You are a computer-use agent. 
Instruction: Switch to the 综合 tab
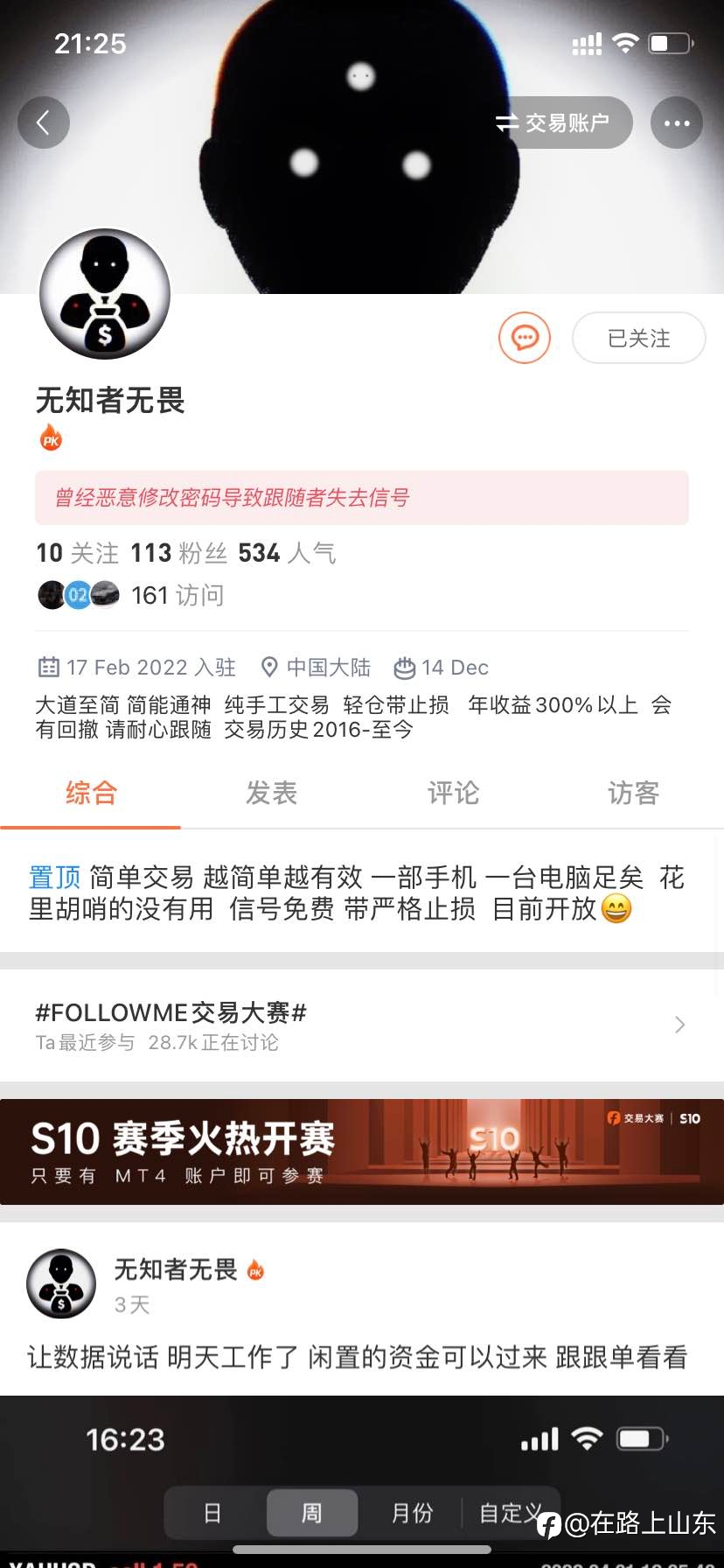(91, 793)
